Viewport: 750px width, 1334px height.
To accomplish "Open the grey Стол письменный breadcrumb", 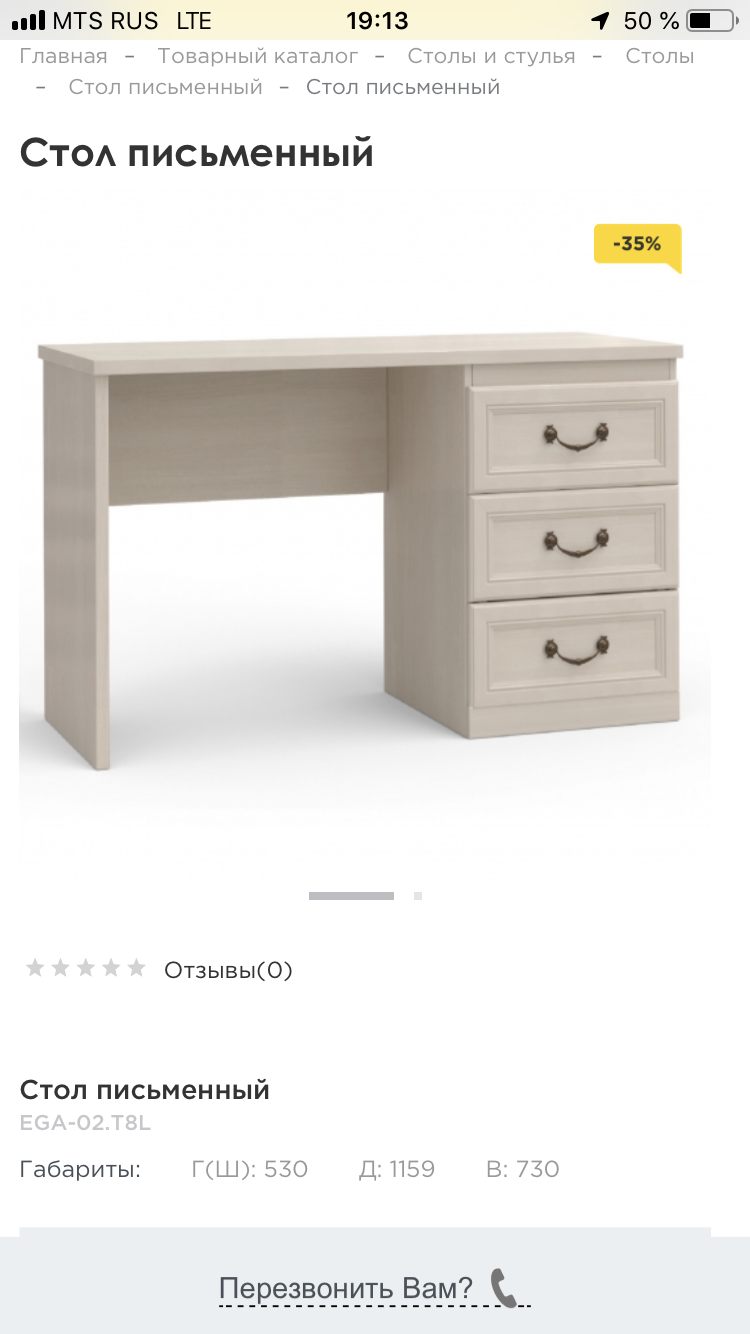I will coord(165,87).
